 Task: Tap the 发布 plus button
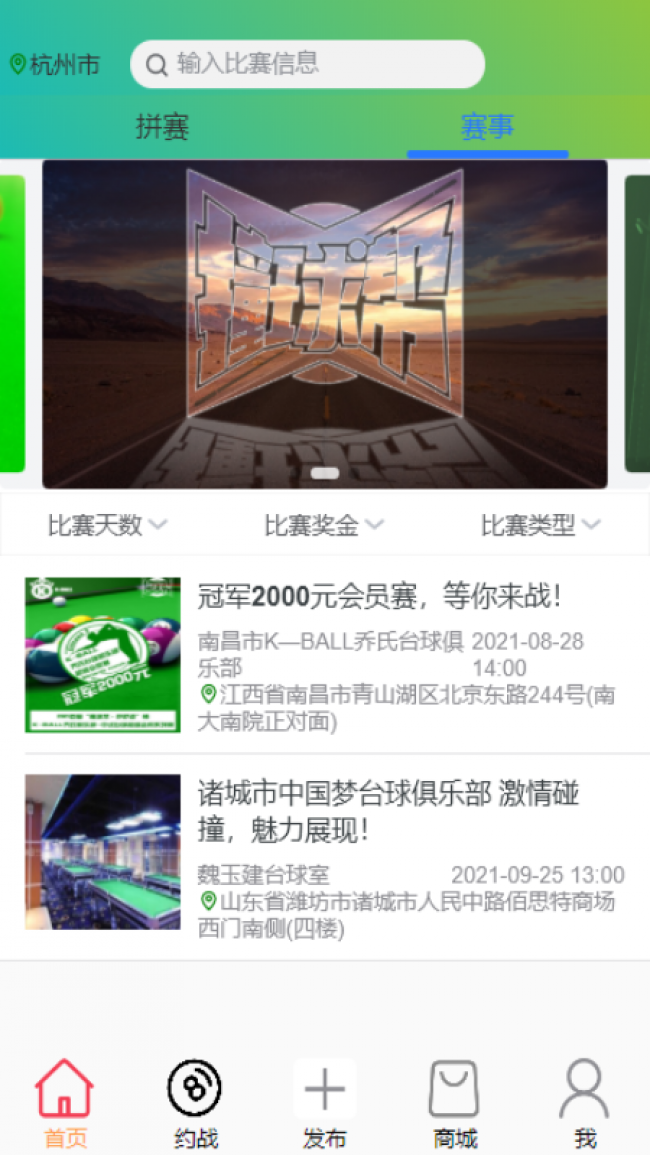click(324, 1091)
